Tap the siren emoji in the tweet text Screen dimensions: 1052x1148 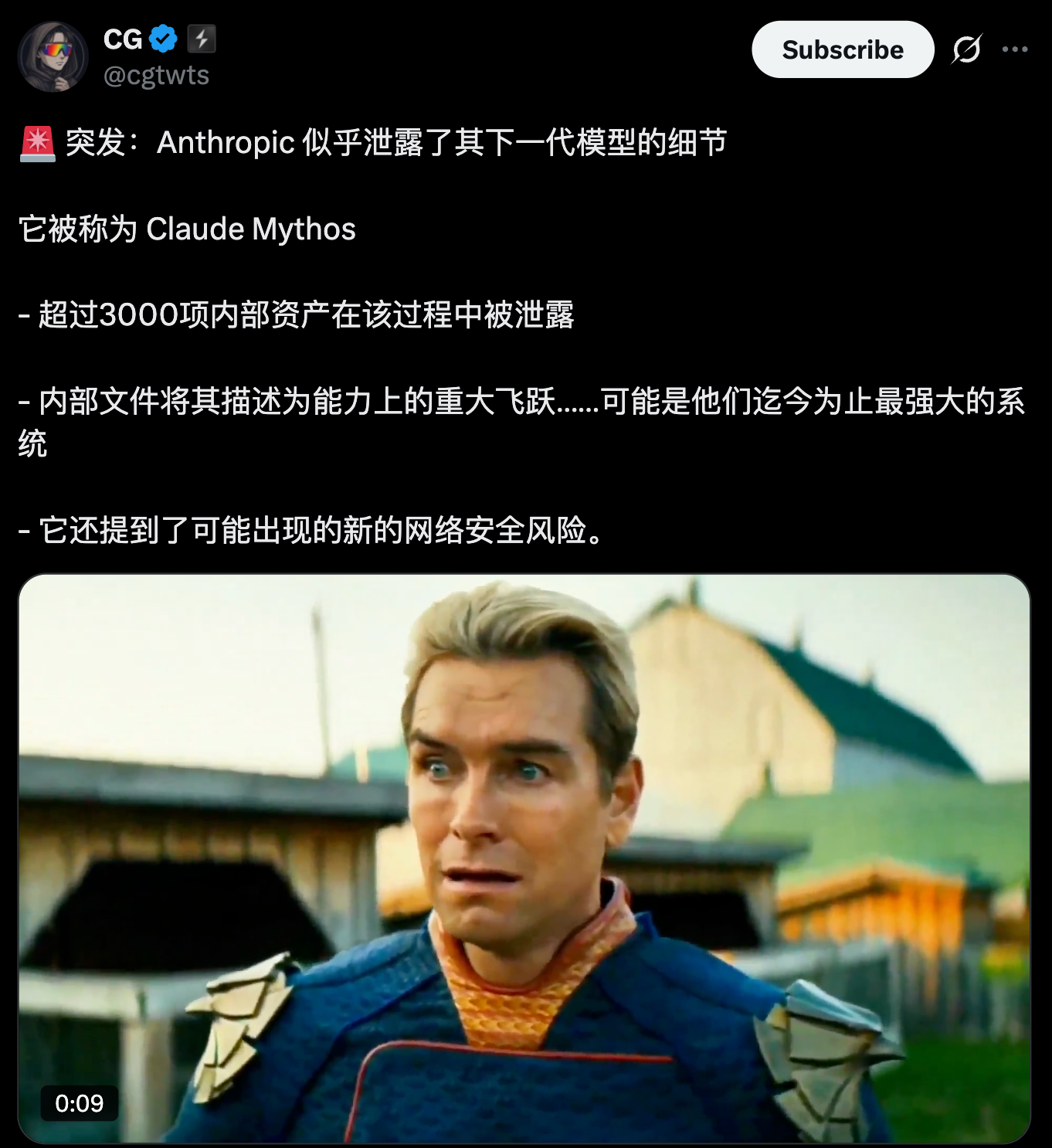tap(36, 141)
